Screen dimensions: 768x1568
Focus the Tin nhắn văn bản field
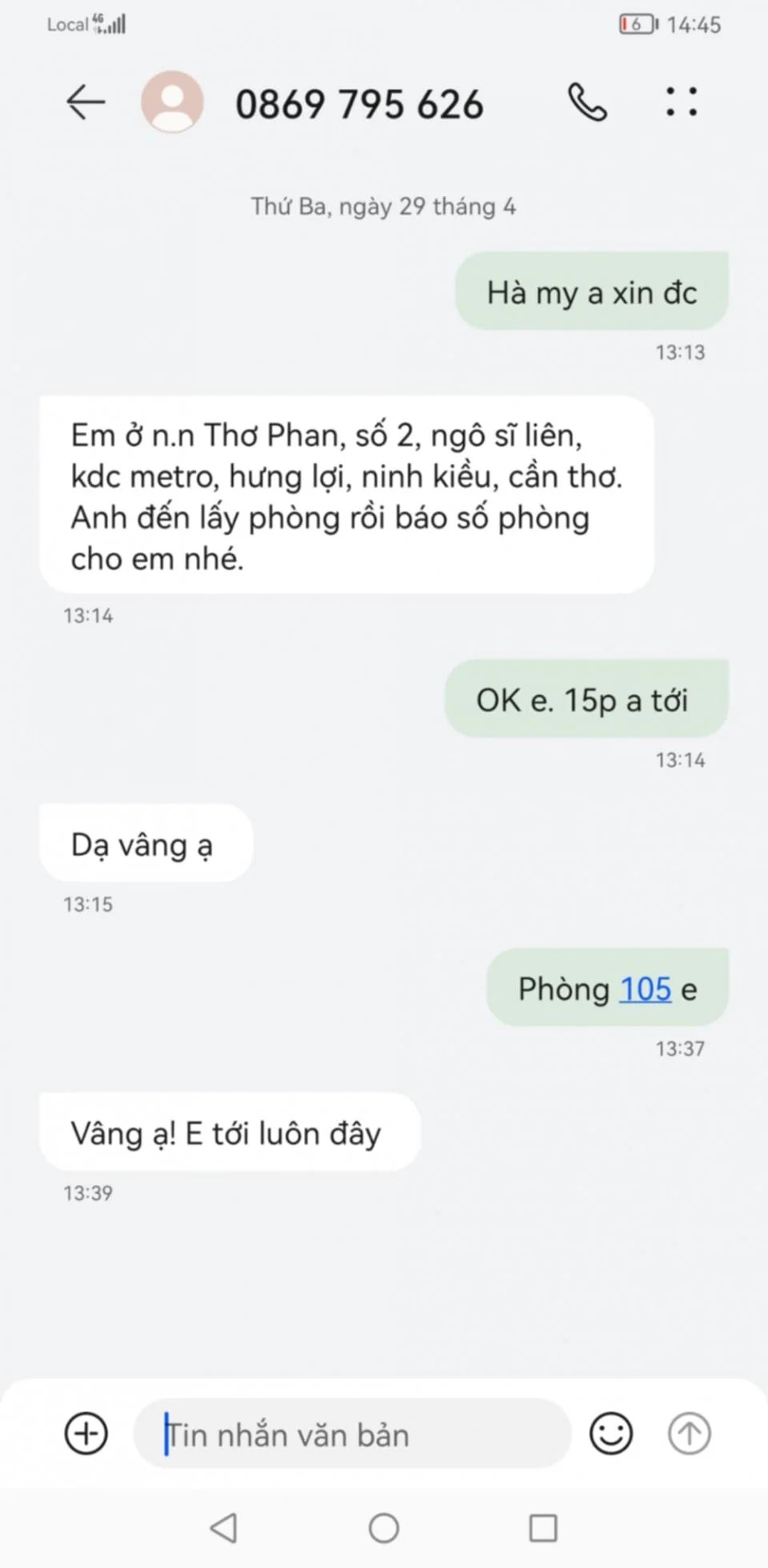point(352,1435)
